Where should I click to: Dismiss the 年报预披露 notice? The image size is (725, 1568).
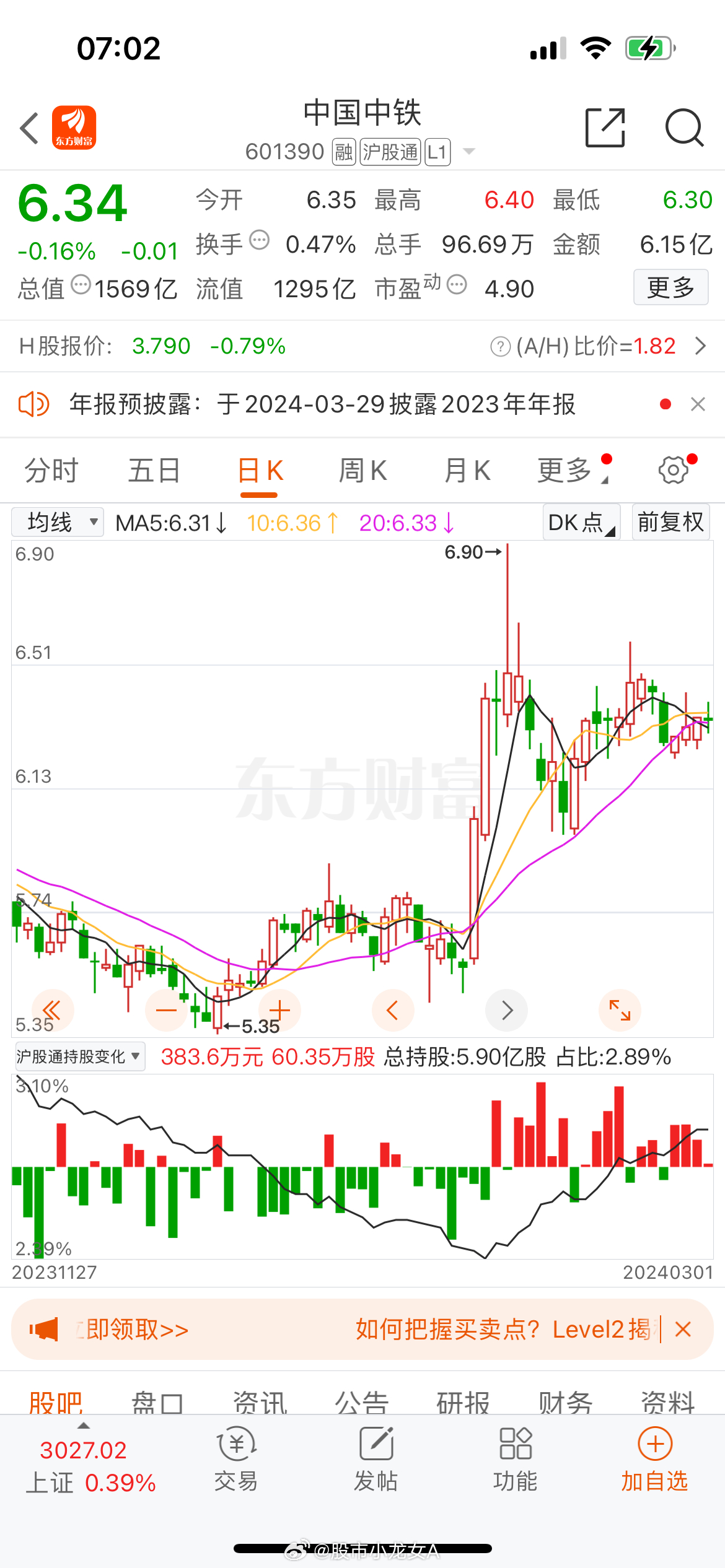click(698, 404)
